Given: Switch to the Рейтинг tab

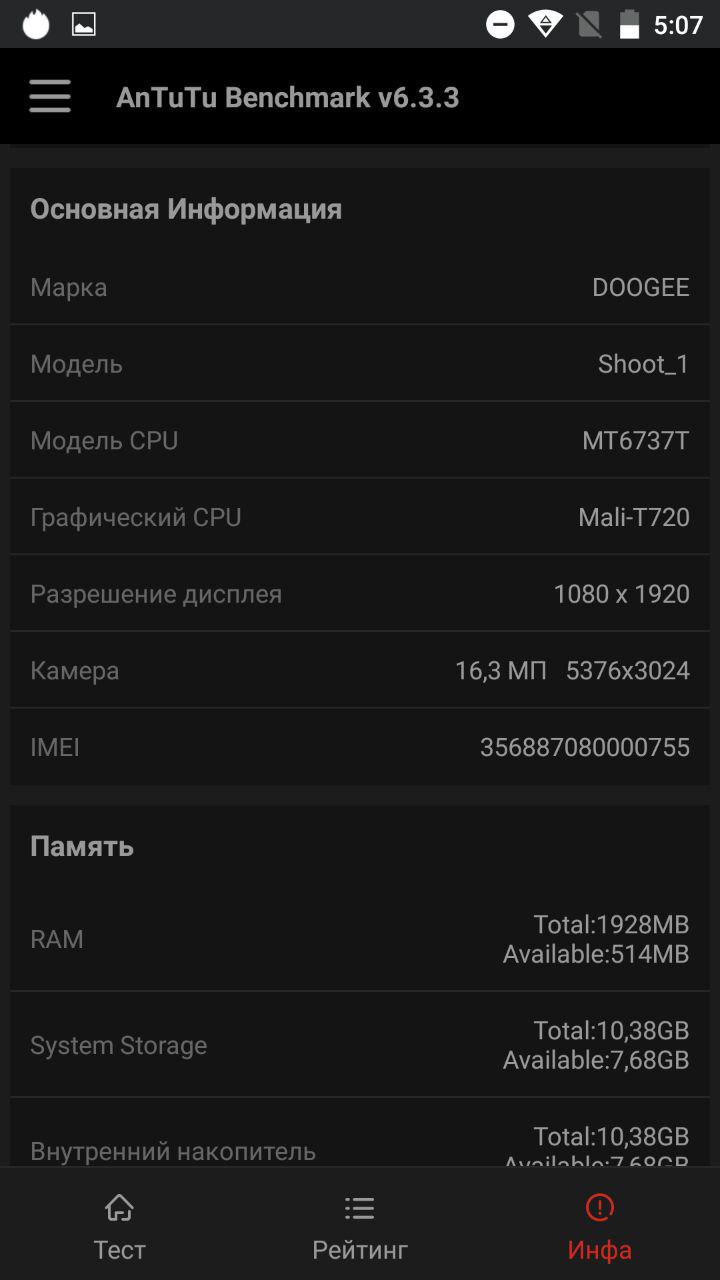Looking at the screenshot, I should pos(360,1226).
